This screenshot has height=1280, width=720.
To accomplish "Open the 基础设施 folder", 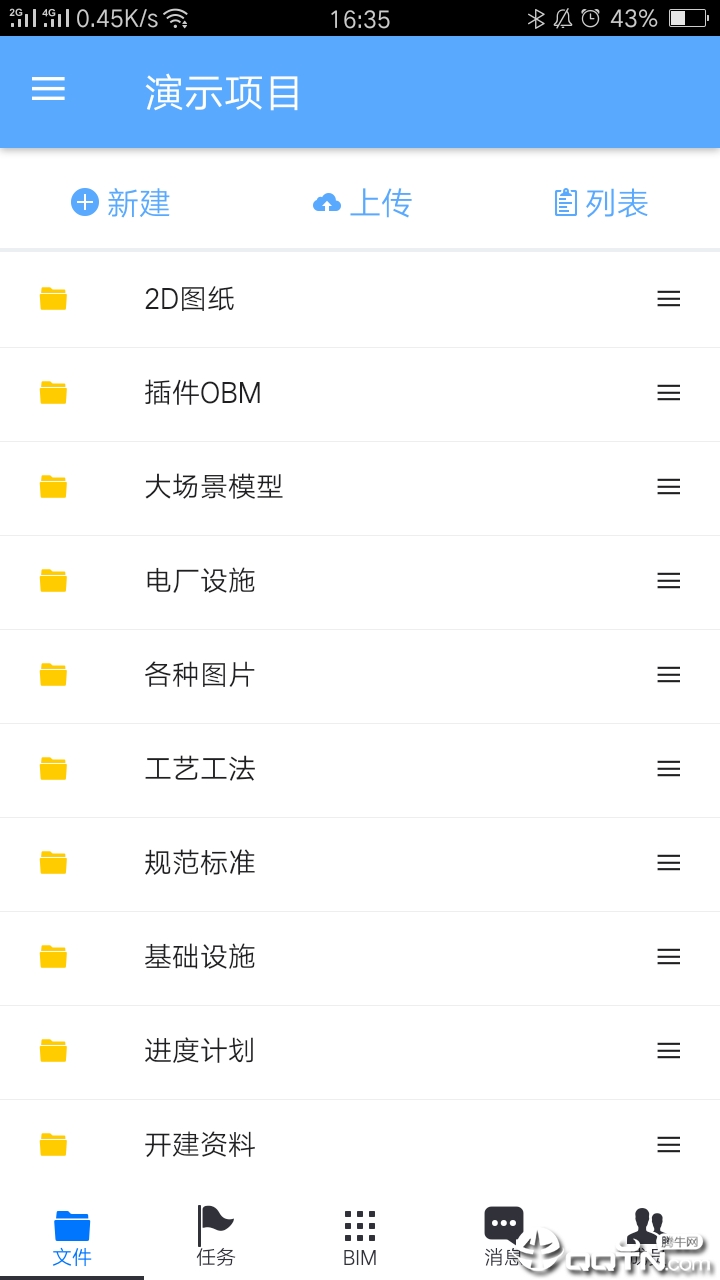I will [x=360, y=957].
